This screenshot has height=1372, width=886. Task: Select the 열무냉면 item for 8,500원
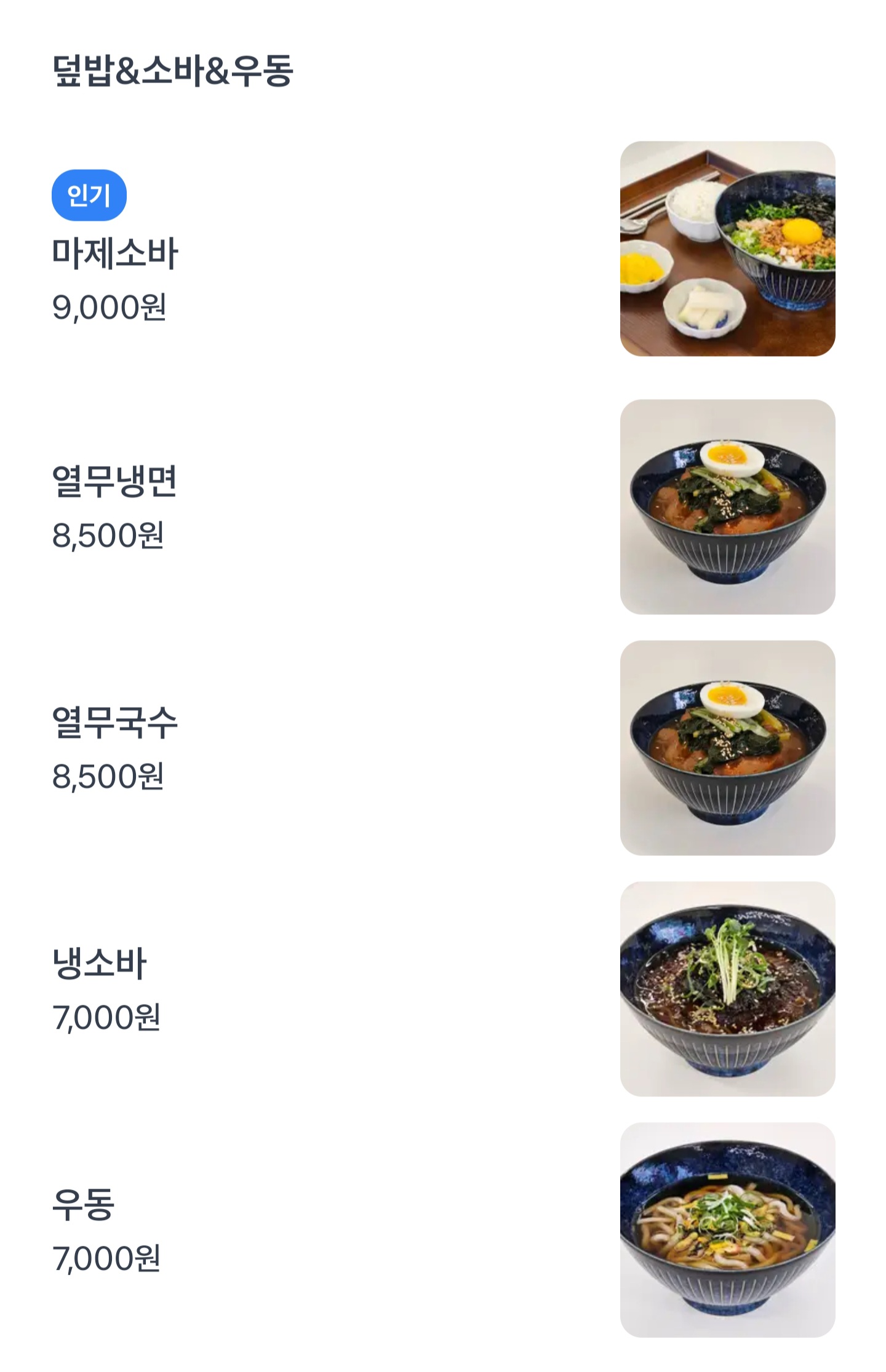443,507
